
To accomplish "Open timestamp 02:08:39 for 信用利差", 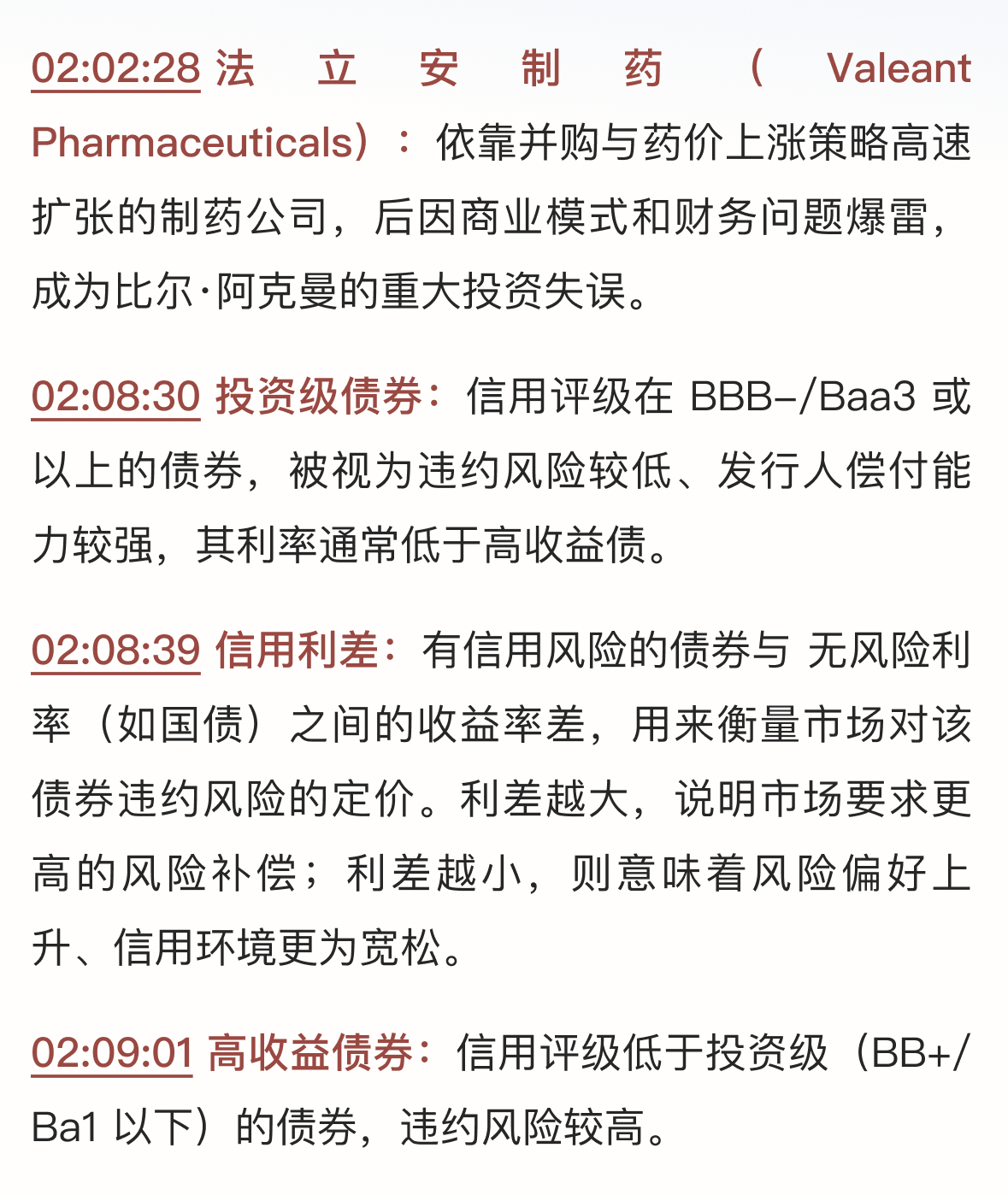I will coord(115,651).
